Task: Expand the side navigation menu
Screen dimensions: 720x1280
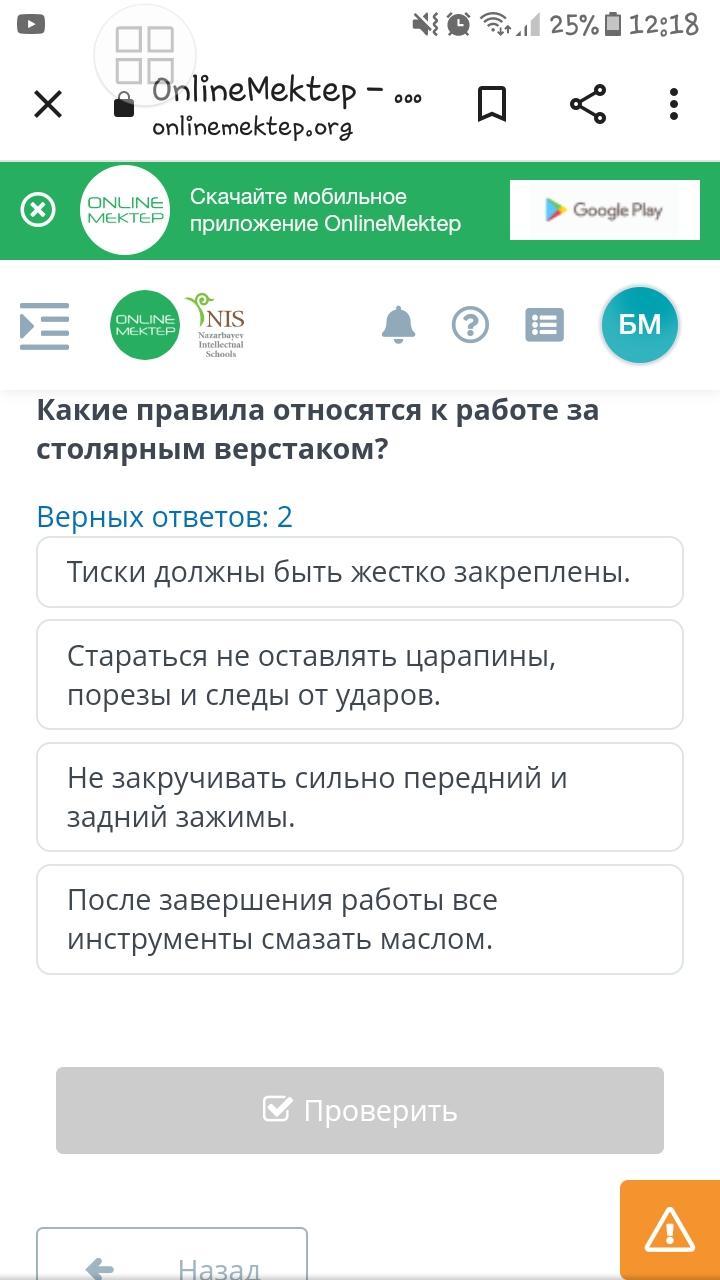Action: point(45,325)
